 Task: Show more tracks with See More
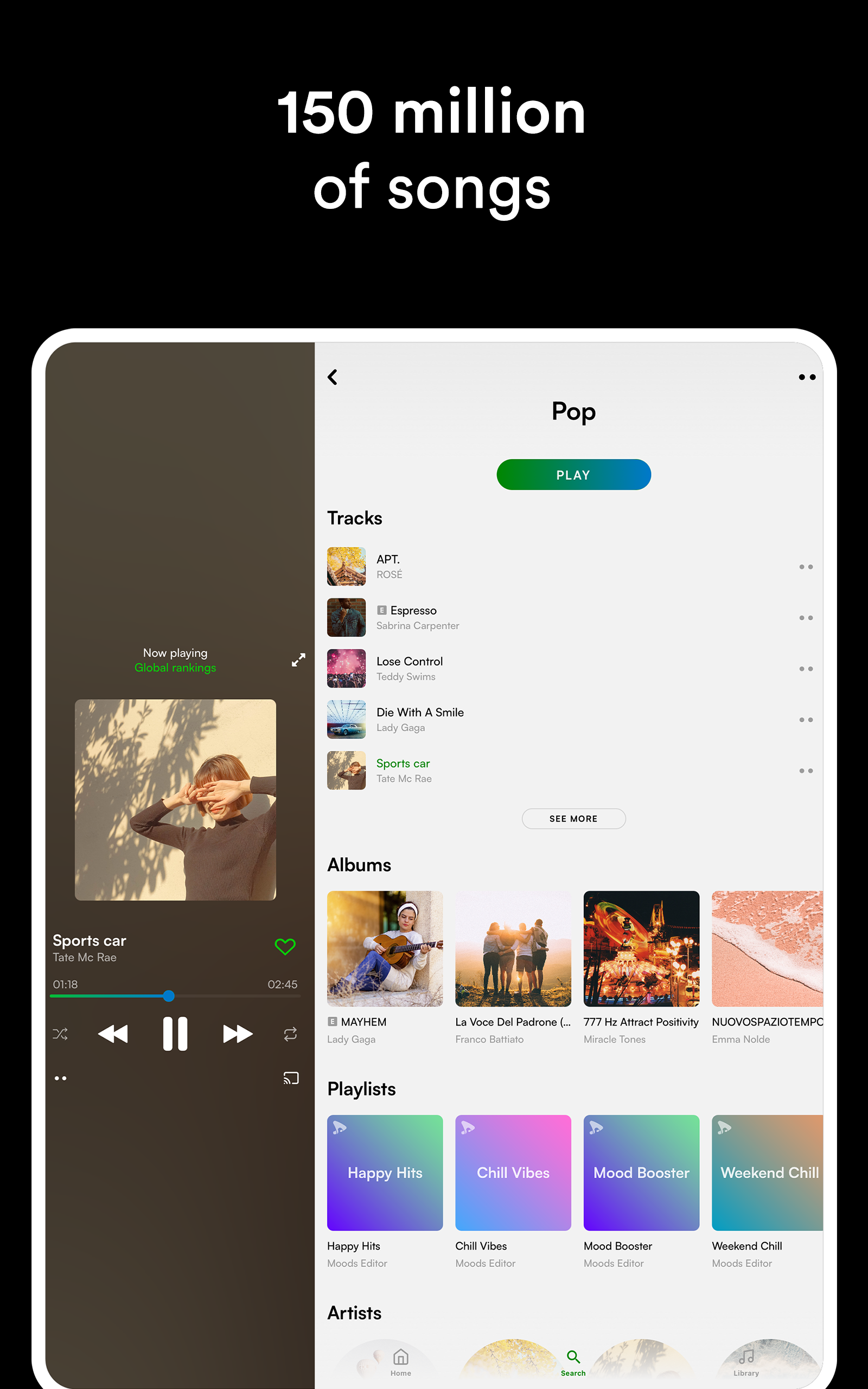573,818
